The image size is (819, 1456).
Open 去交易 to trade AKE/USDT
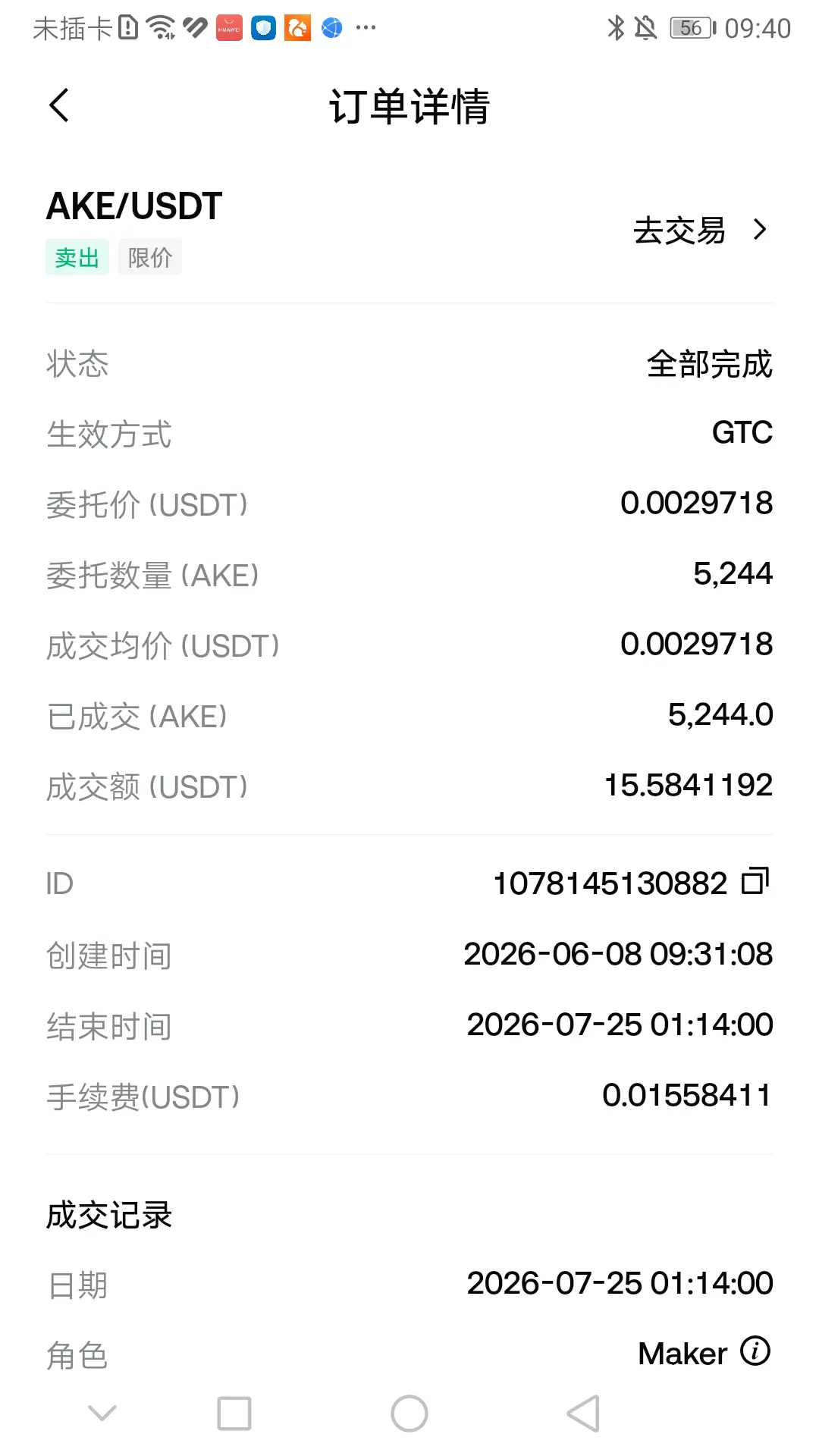coord(701,230)
